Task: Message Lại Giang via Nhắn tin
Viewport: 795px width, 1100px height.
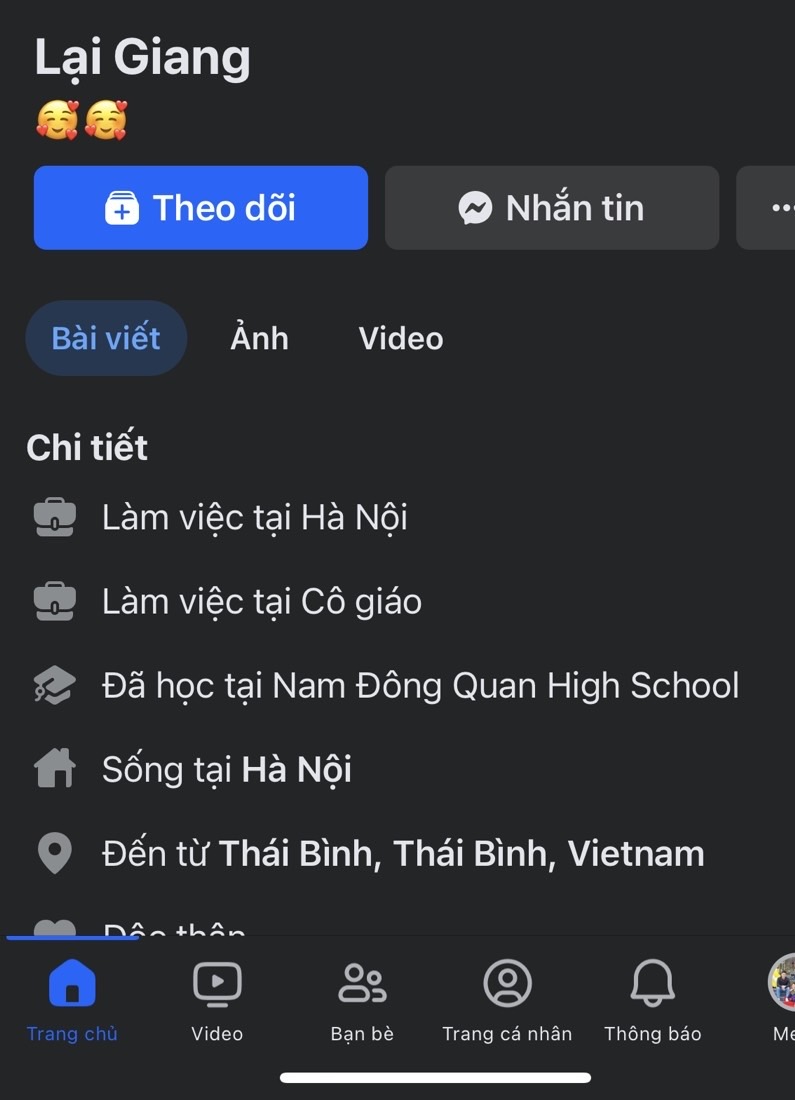Action: point(552,208)
